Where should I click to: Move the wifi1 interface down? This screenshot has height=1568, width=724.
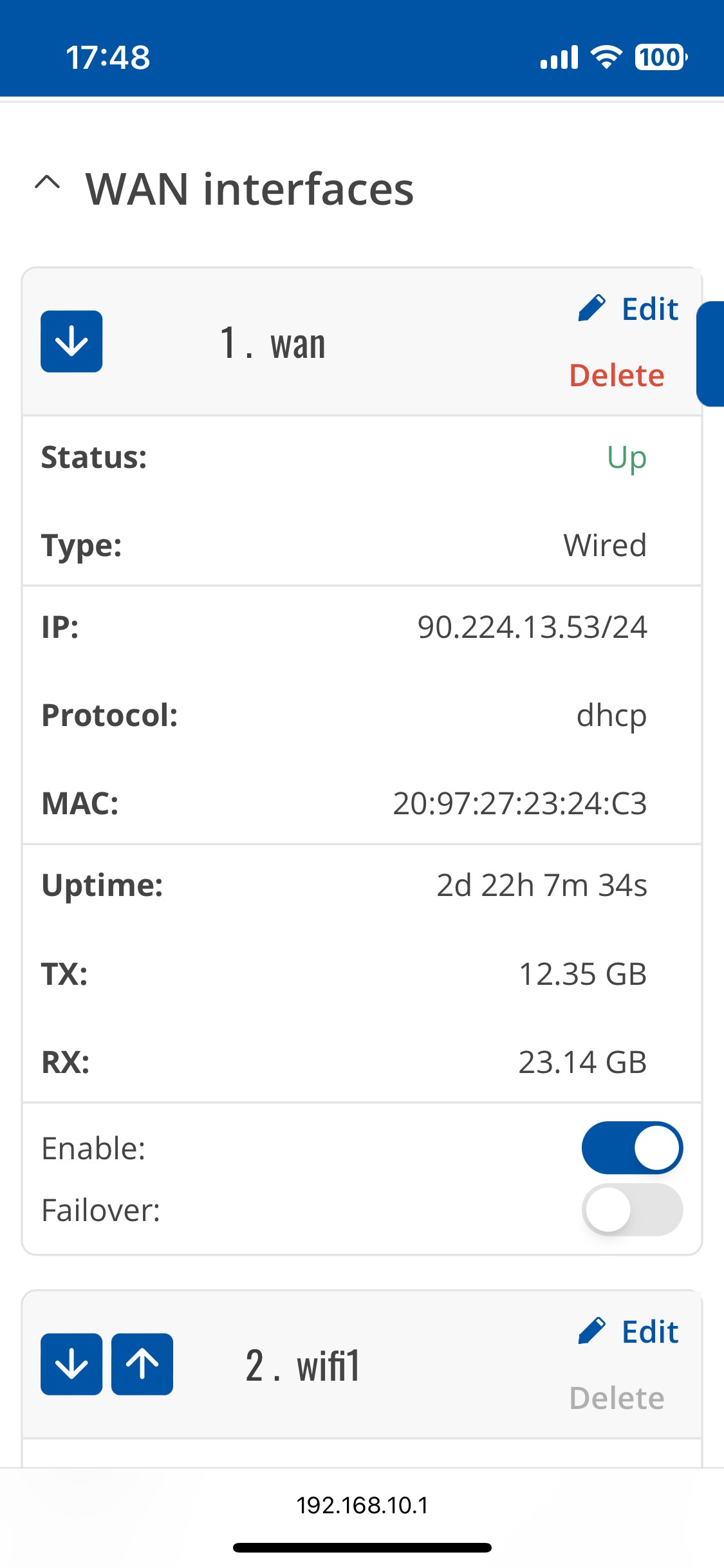(x=71, y=1364)
